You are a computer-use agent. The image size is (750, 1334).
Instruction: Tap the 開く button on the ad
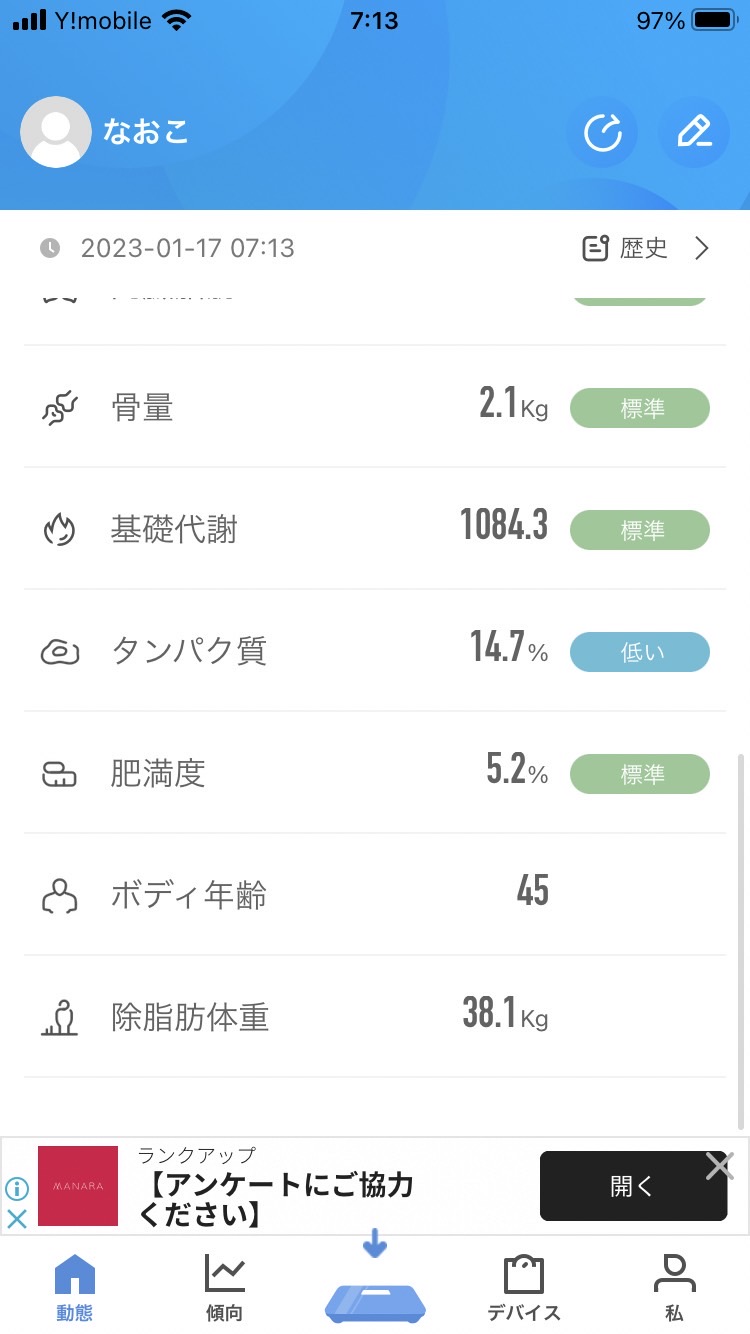[x=633, y=1186]
